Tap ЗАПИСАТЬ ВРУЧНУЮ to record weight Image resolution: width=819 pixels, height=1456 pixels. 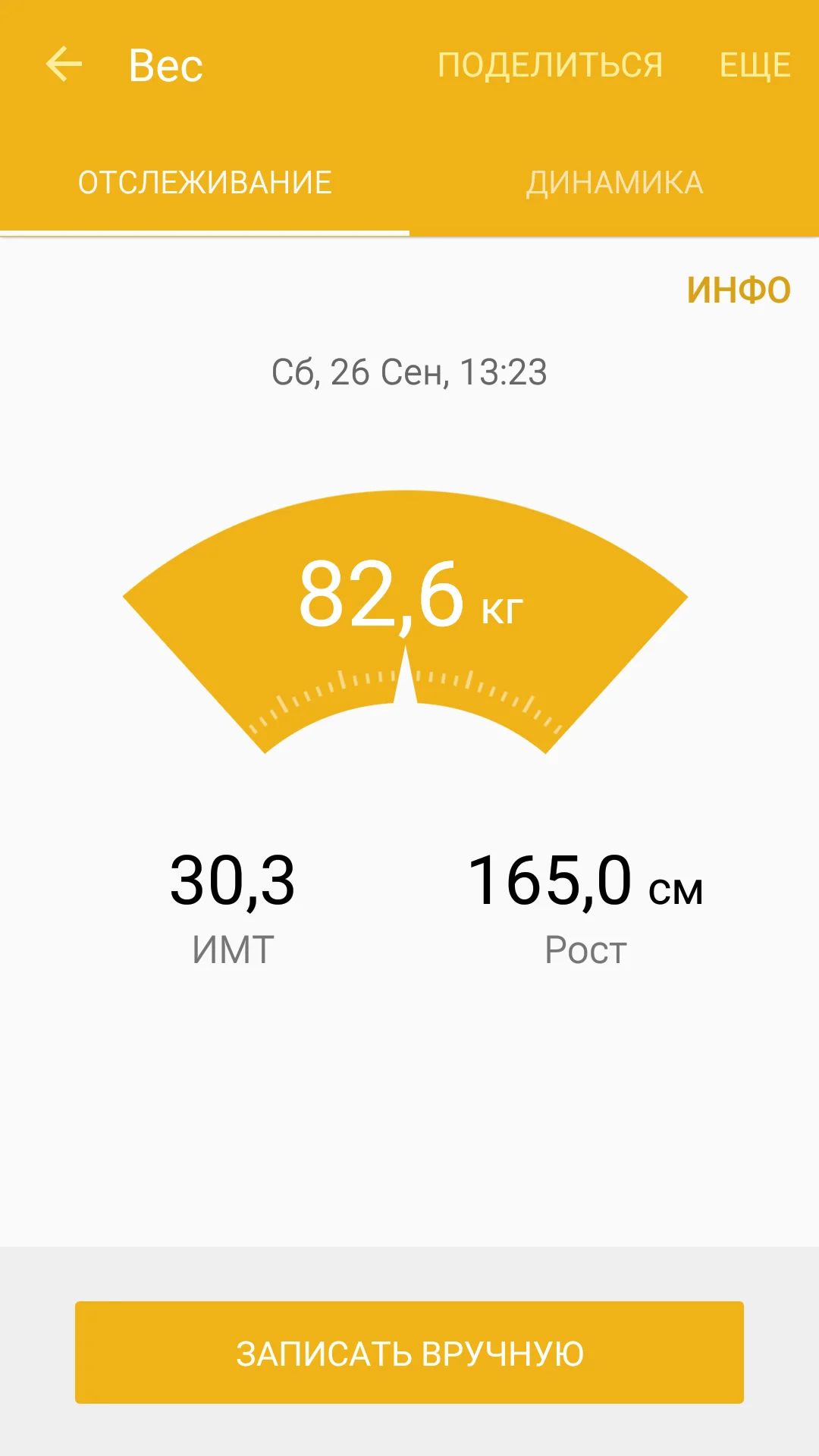pyautogui.click(x=409, y=1353)
